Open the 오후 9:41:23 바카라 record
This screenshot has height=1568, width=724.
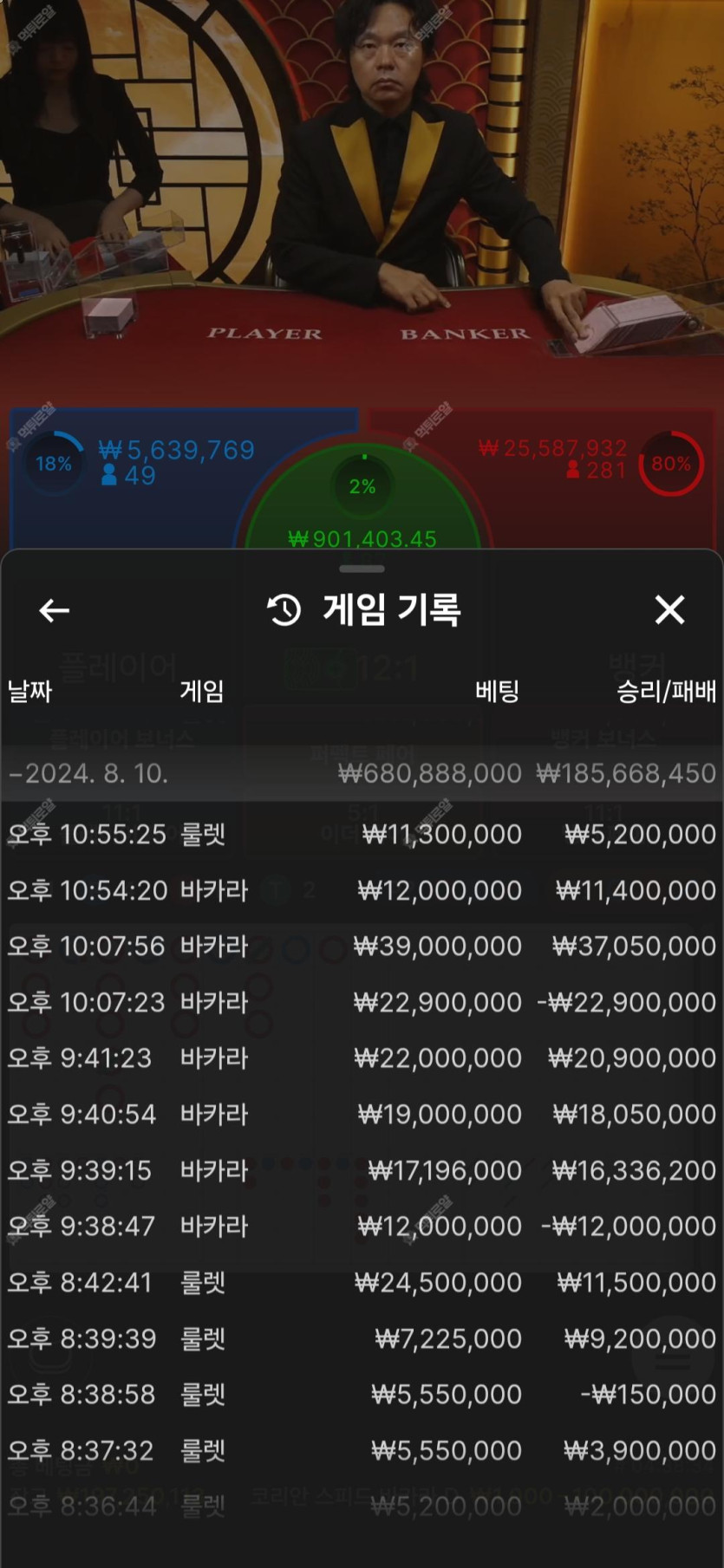point(362,1057)
